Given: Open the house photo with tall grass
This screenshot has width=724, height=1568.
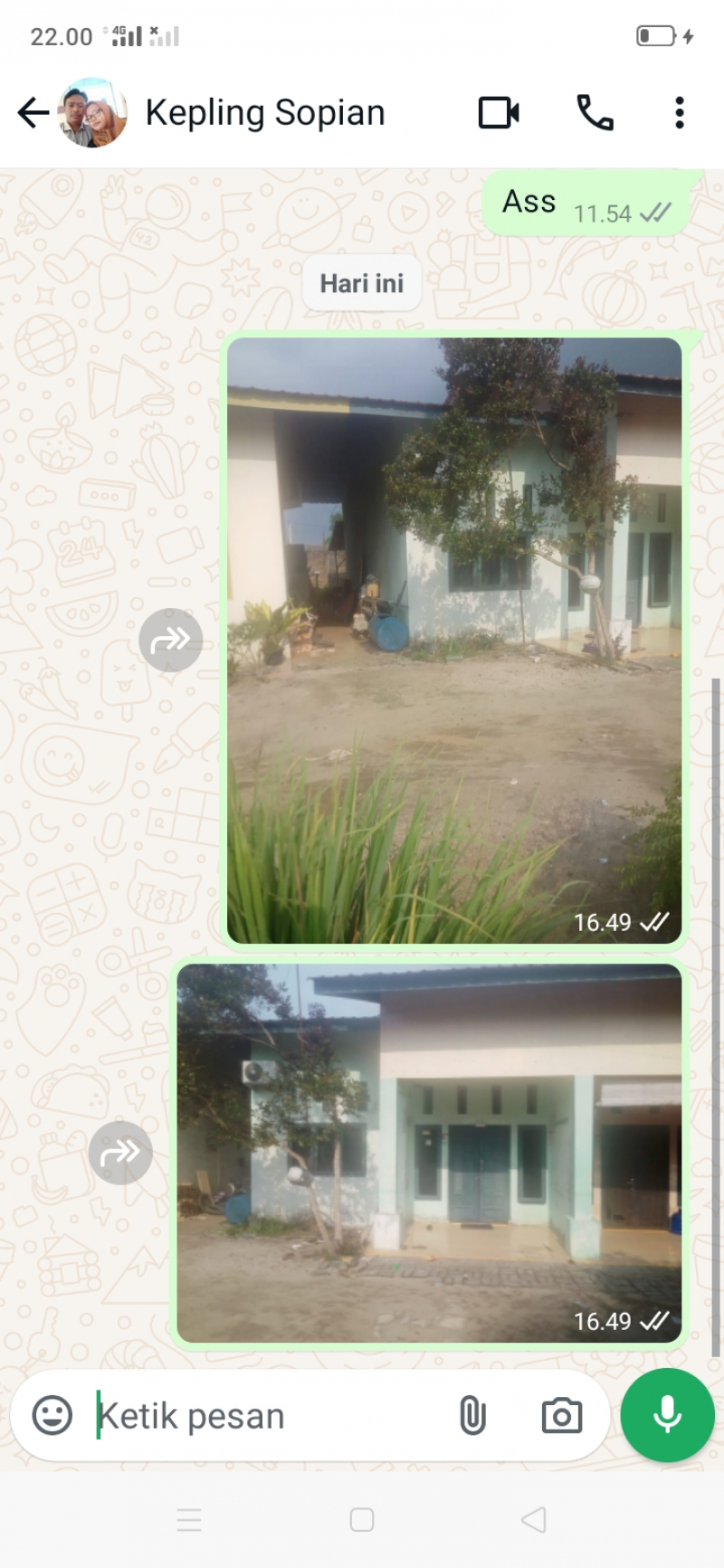Looking at the screenshot, I should tap(453, 641).
